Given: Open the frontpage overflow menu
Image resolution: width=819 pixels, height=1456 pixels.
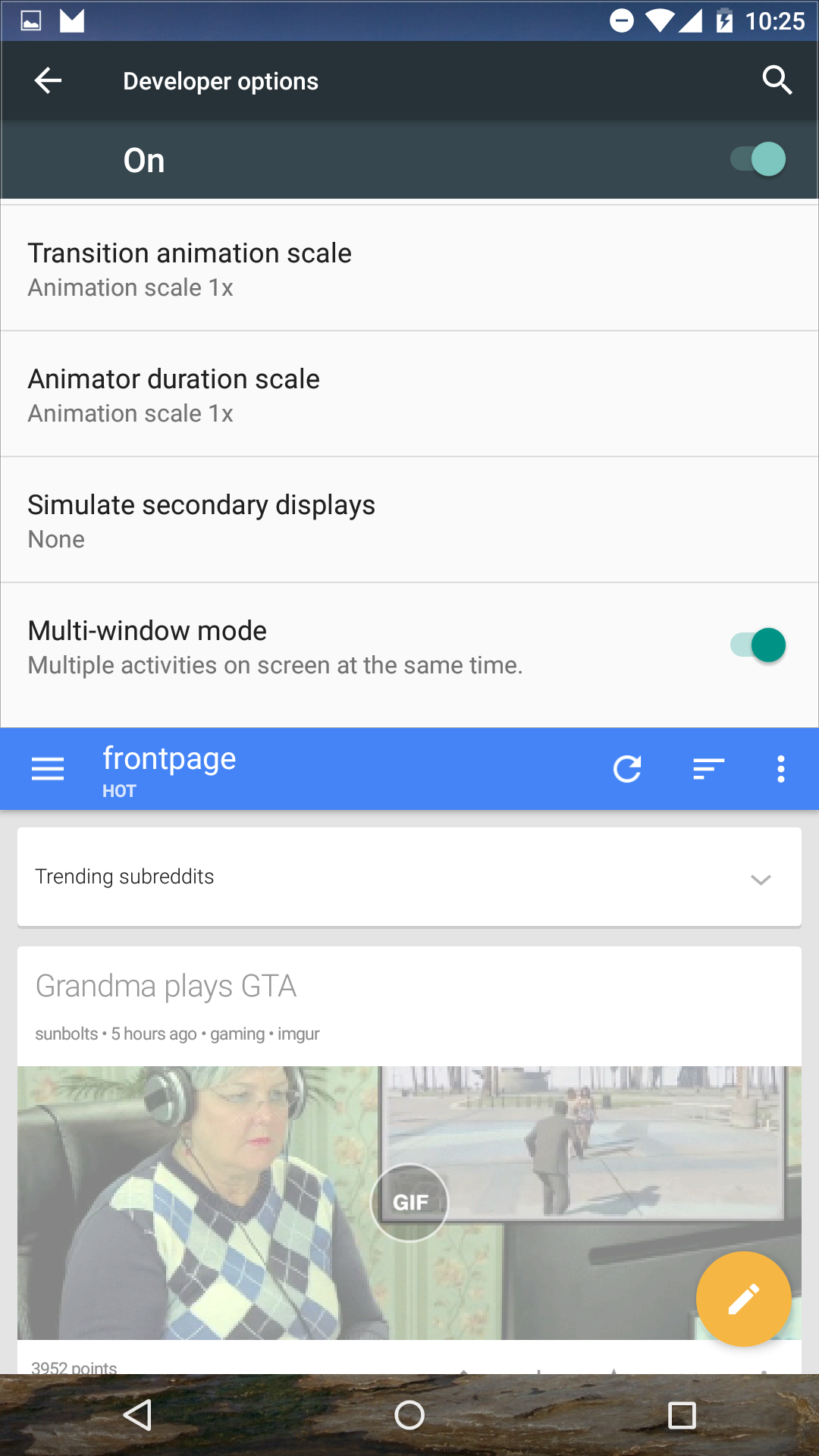Looking at the screenshot, I should click(x=781, y=769).
